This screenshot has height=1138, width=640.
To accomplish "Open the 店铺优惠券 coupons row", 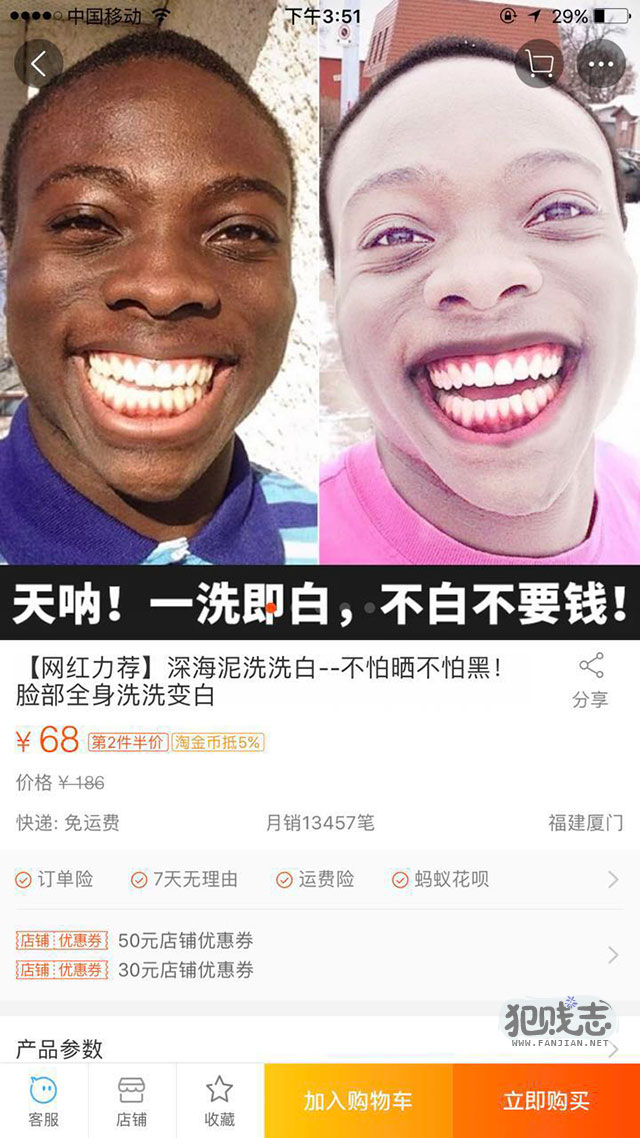I will click(x=320, y=955).
